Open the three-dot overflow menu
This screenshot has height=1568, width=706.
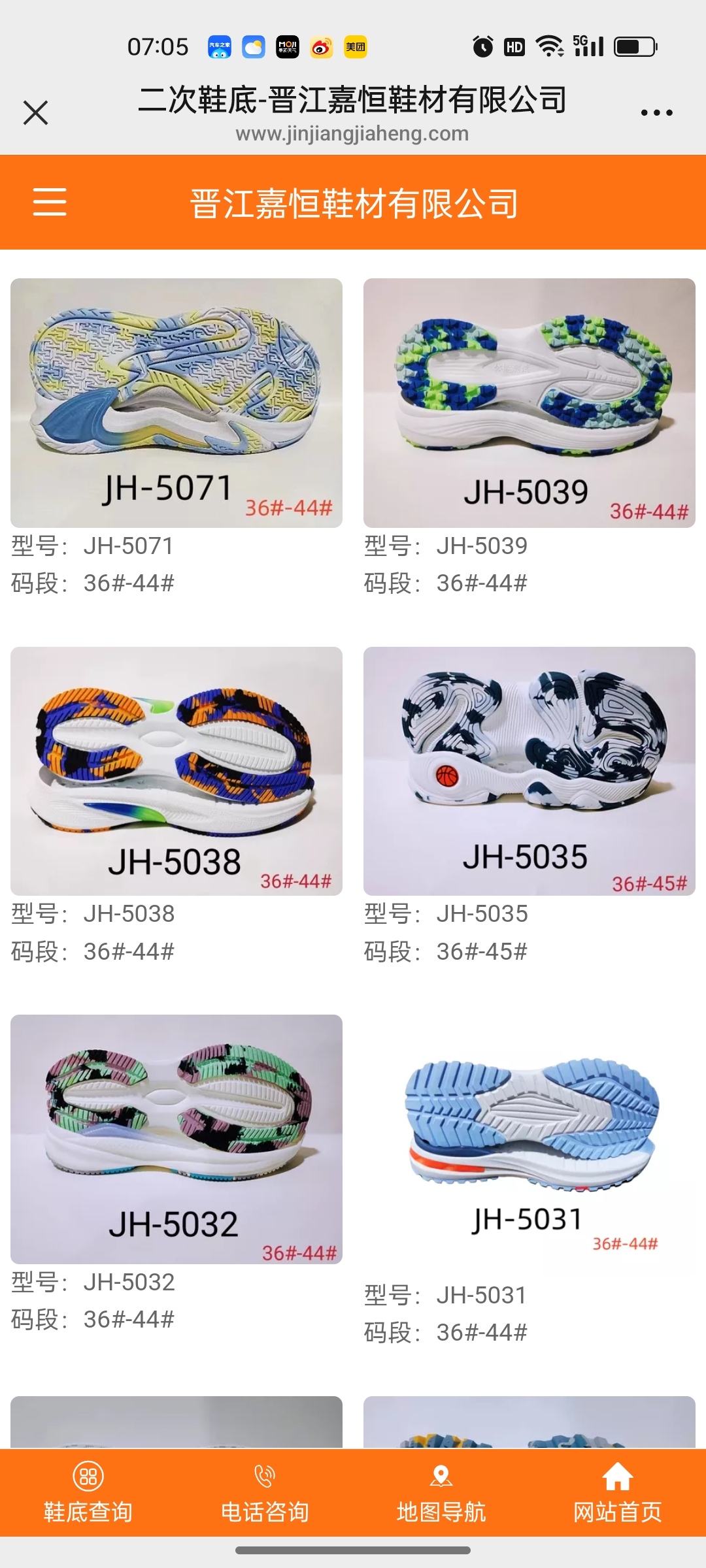coord(656,113)
